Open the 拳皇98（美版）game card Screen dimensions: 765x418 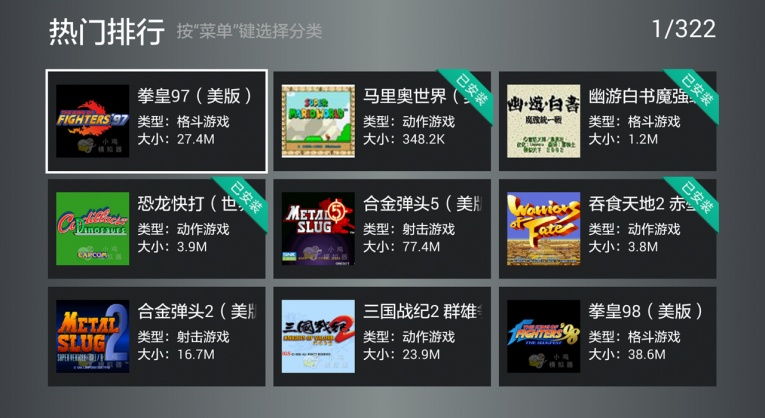608,336
